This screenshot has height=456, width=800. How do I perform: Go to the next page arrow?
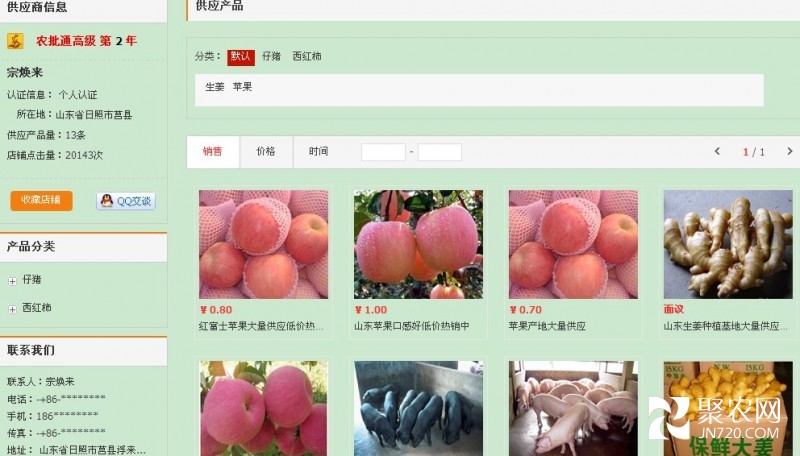coord(789,152)
